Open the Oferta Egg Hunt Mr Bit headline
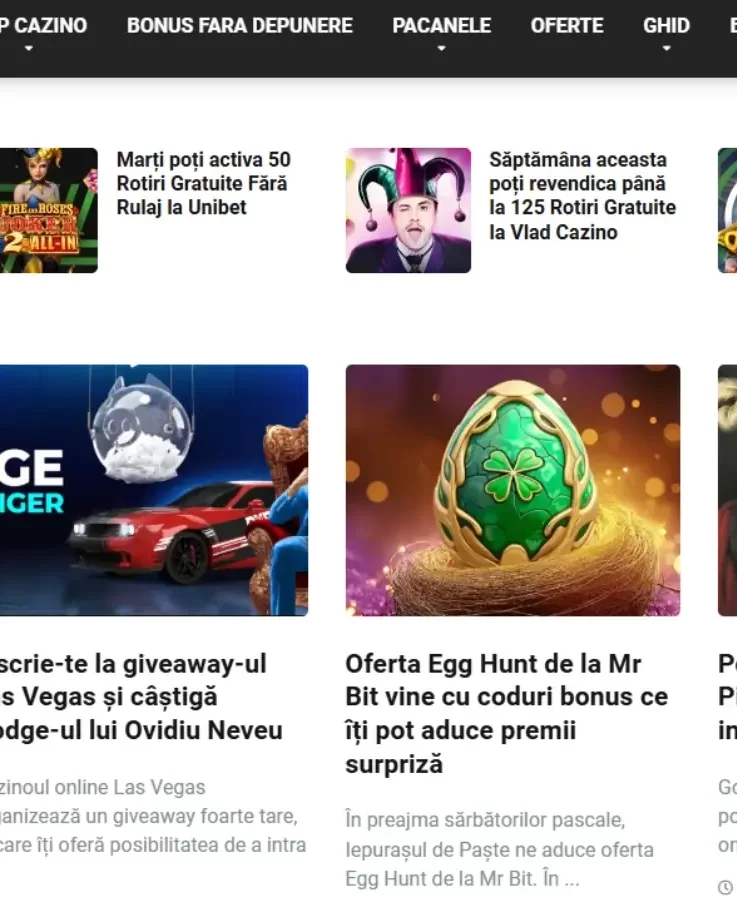The width and height of the screenshot is (737, 900). (x=507, y=713)
